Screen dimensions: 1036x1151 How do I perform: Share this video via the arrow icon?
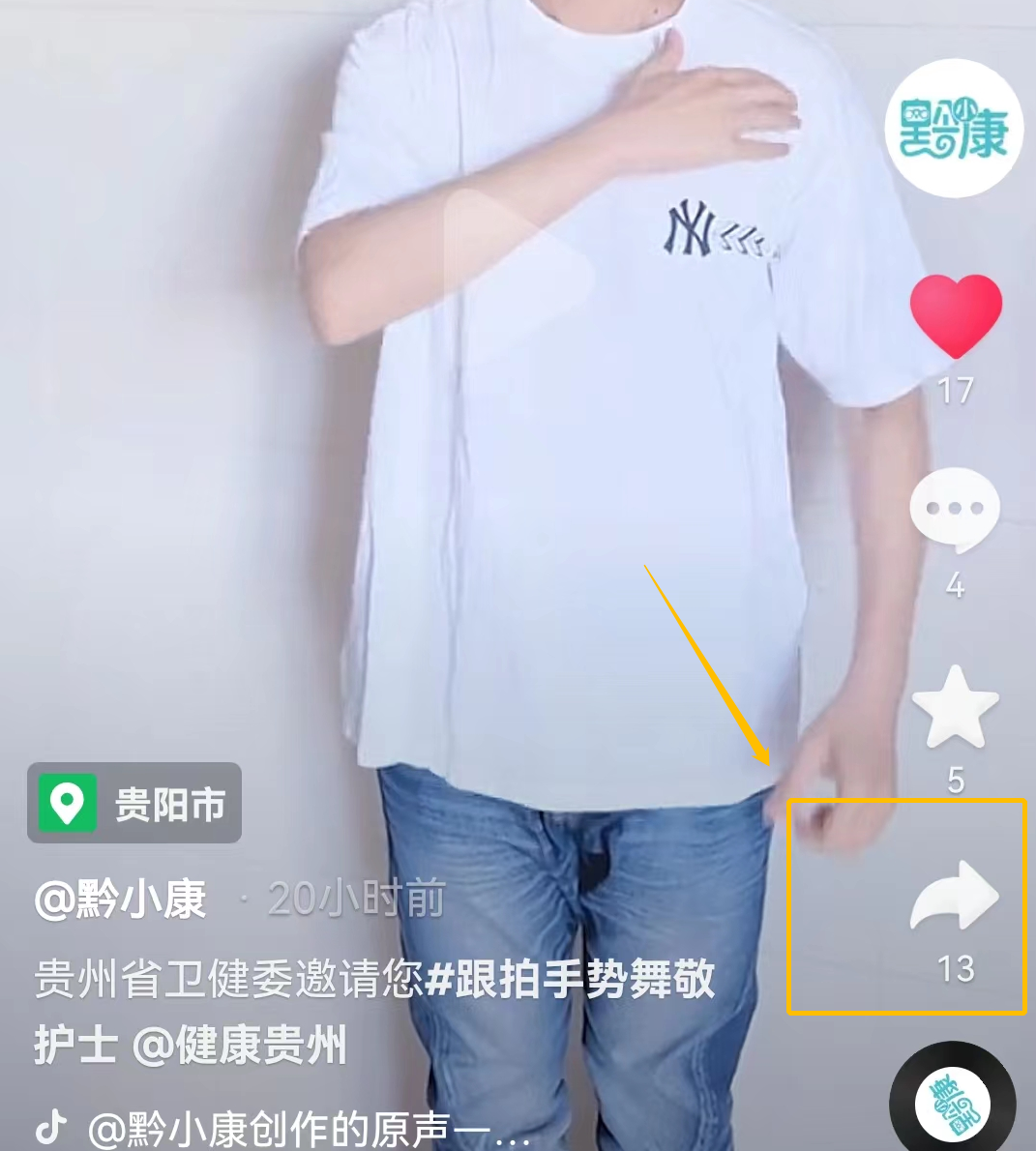click(955, 898)
